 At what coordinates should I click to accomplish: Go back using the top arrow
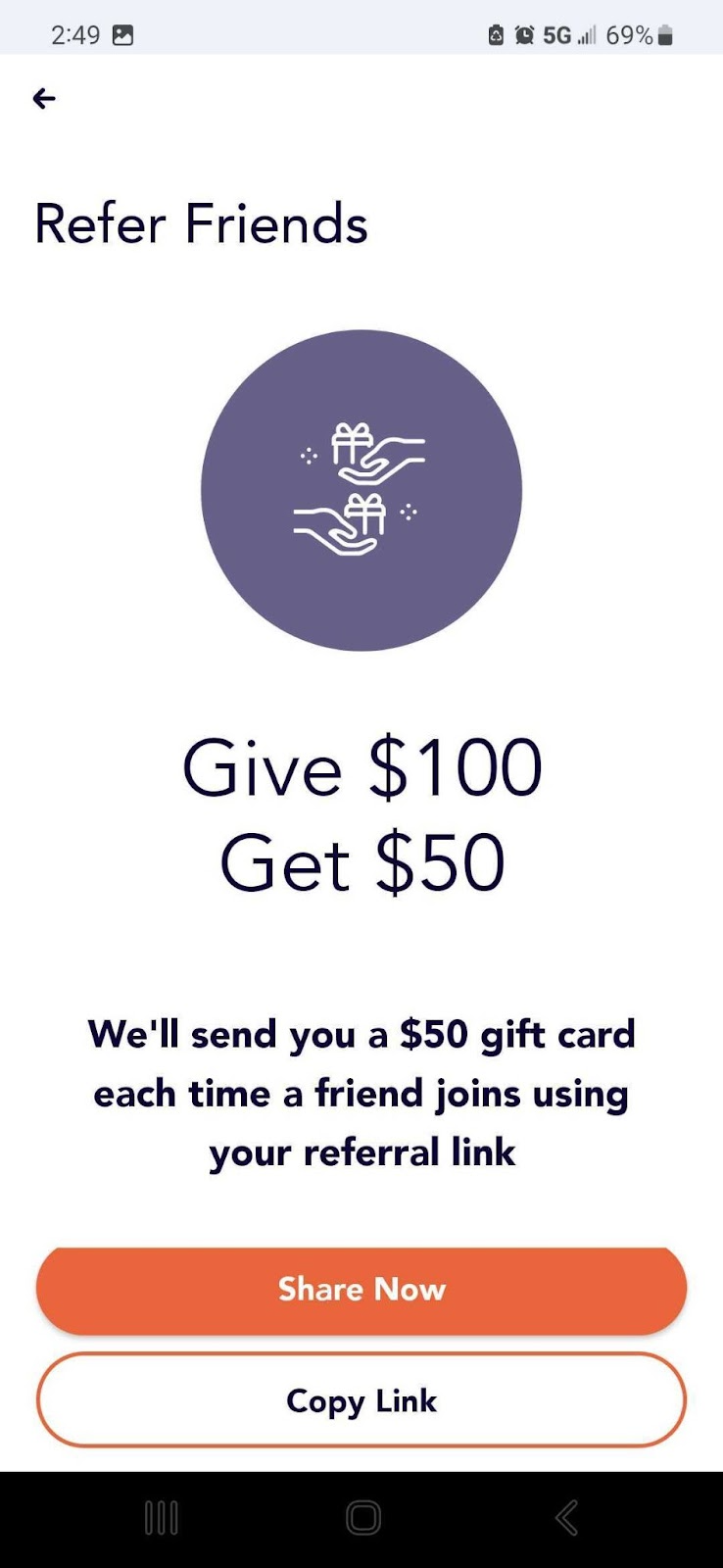coord(44,98)
